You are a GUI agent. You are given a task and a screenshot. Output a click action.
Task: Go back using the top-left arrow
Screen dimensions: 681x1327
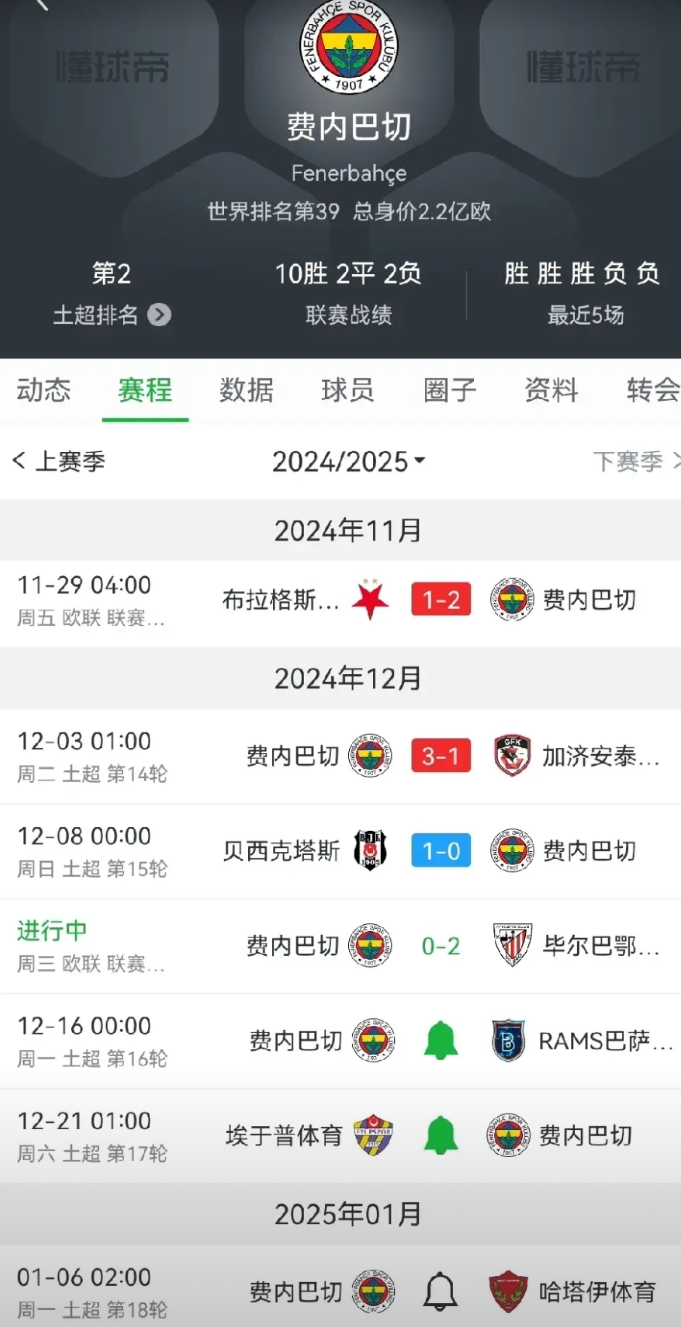[x=40, y=5]
